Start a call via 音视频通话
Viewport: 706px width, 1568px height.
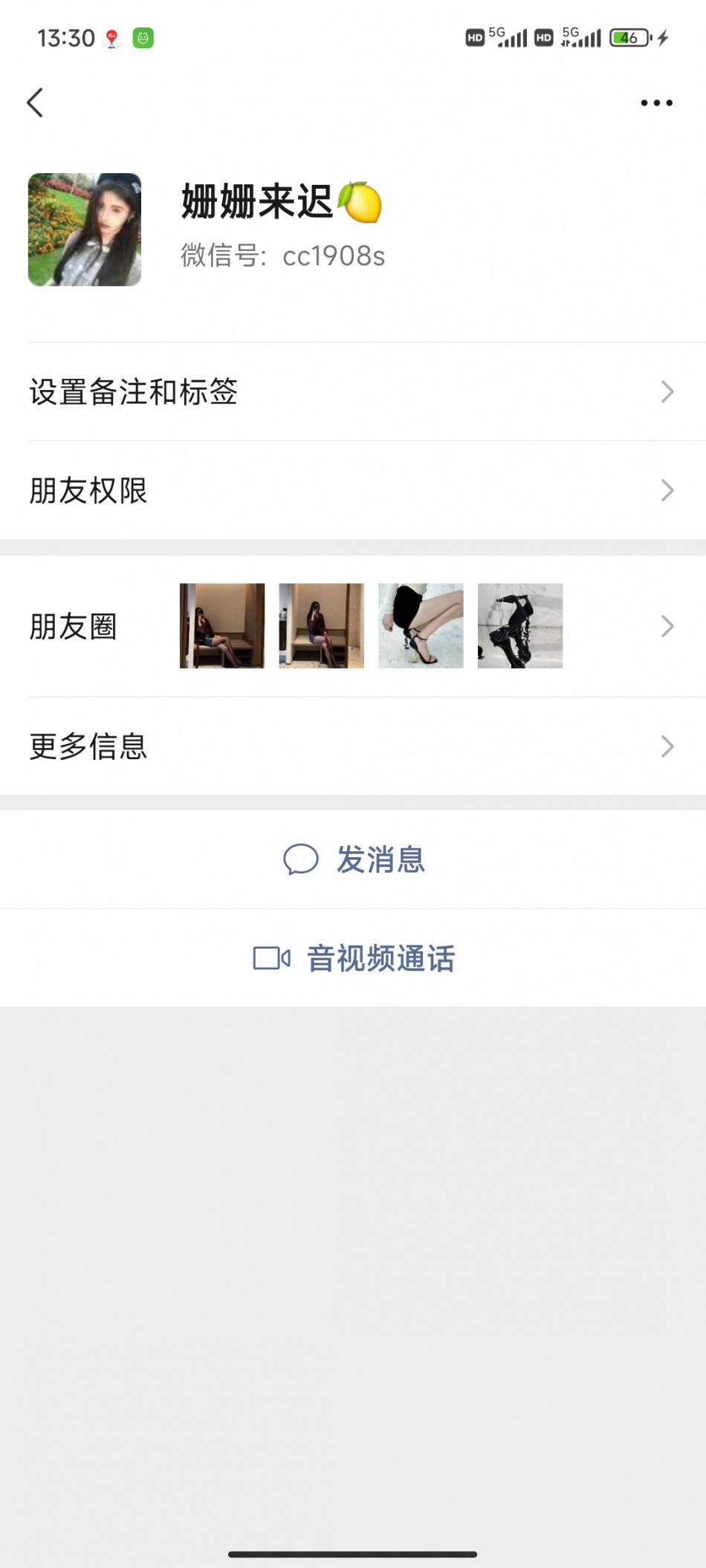(x=354, y=958)
